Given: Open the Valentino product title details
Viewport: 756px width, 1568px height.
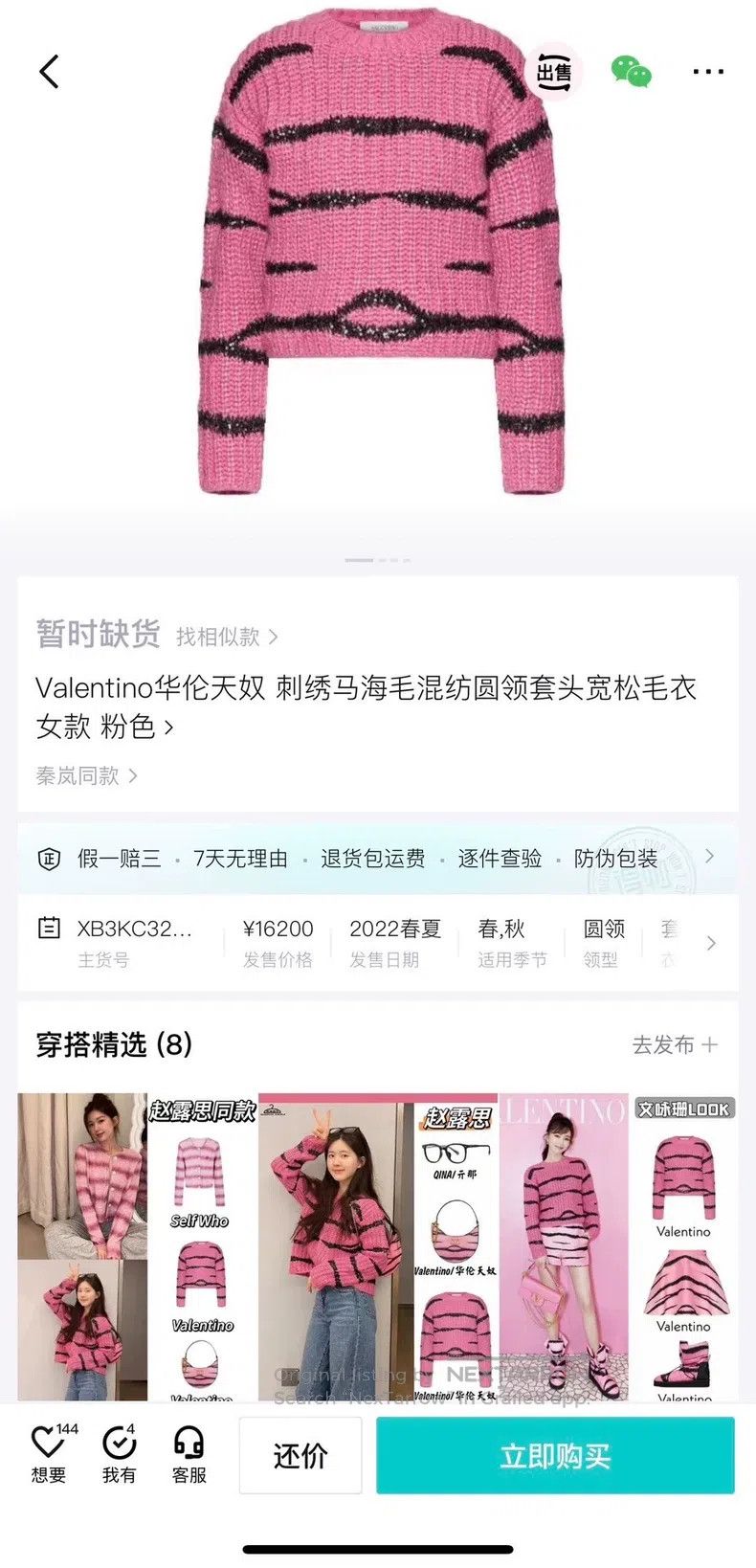Looking at the screenshot, I should (x=366, y=706).
